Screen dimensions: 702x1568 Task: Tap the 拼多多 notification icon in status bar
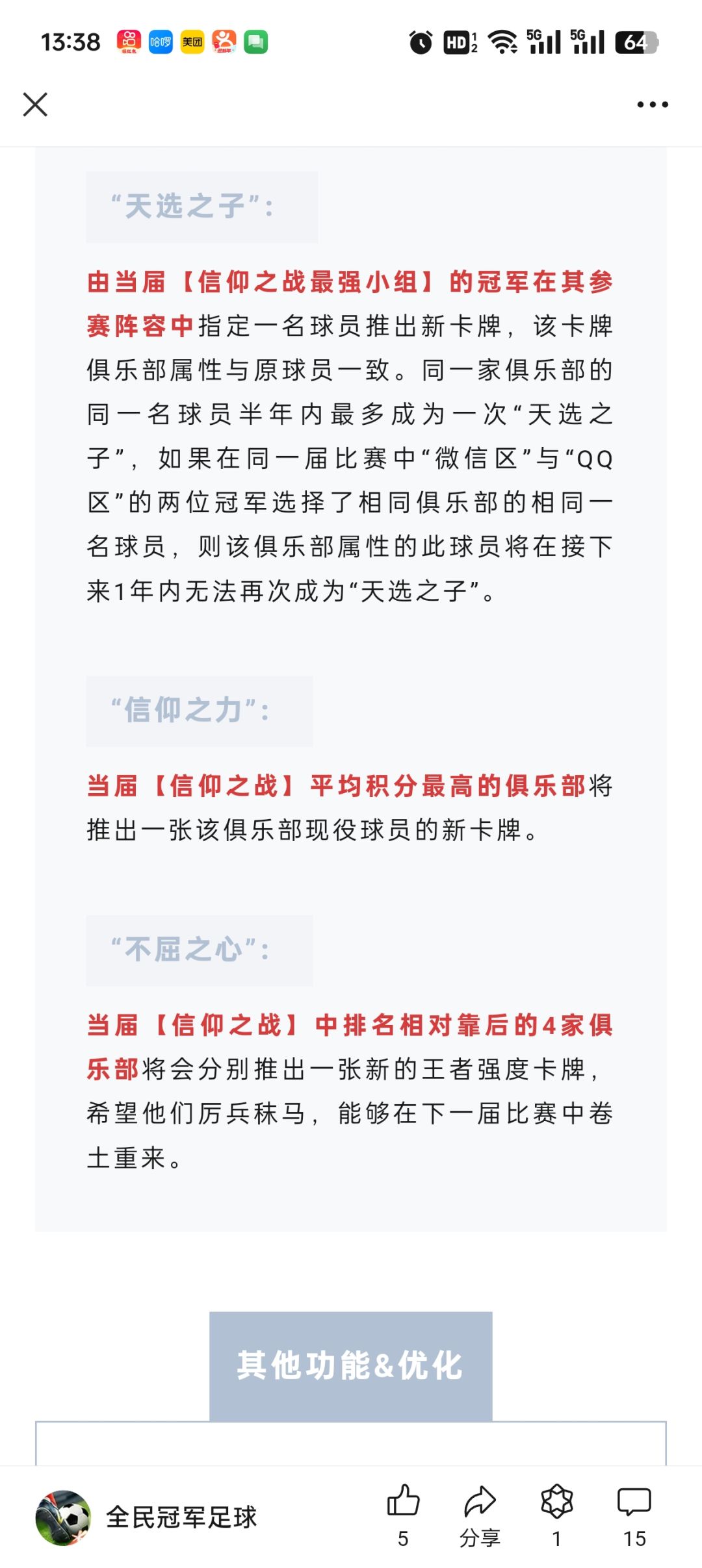pyautogui.click(x=224, y=42)
